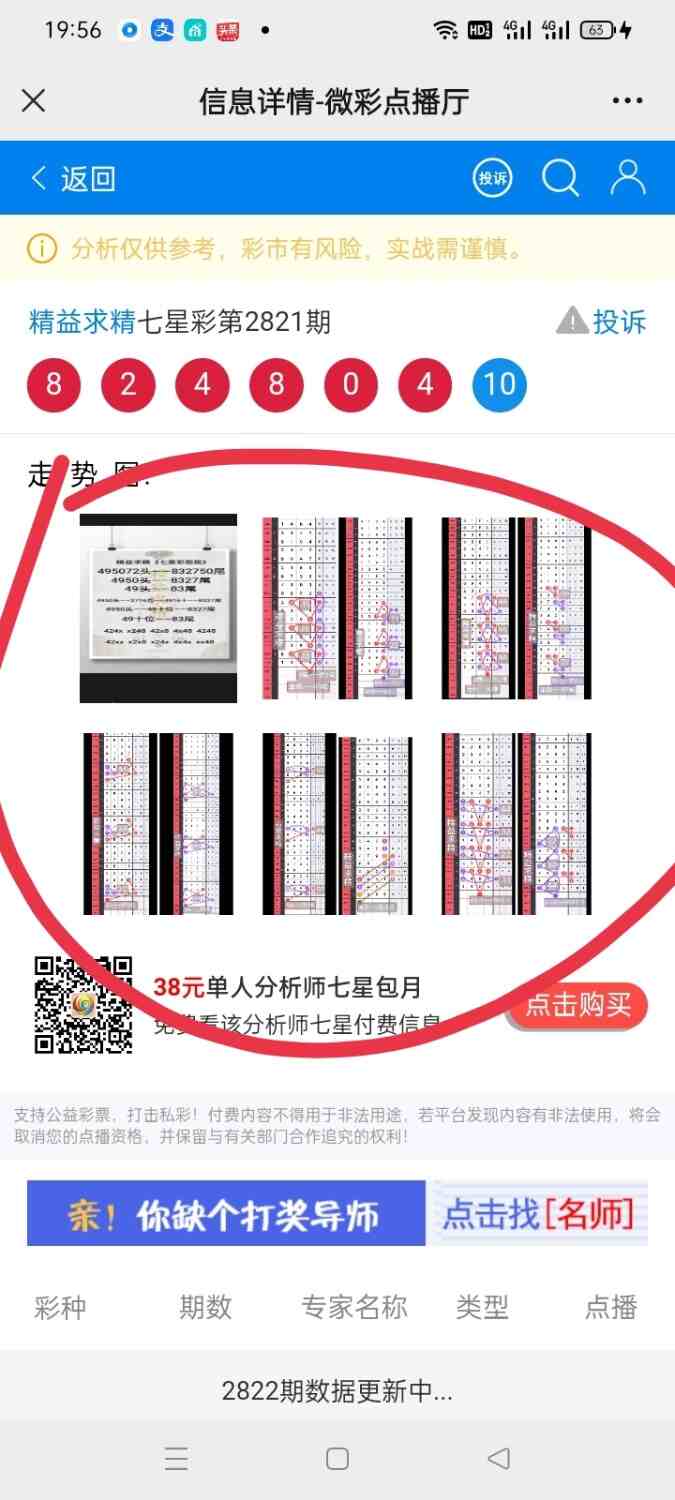
Task: Tap the round 投诉 icon in the blue bar
Action: click(x=492, y=179)
